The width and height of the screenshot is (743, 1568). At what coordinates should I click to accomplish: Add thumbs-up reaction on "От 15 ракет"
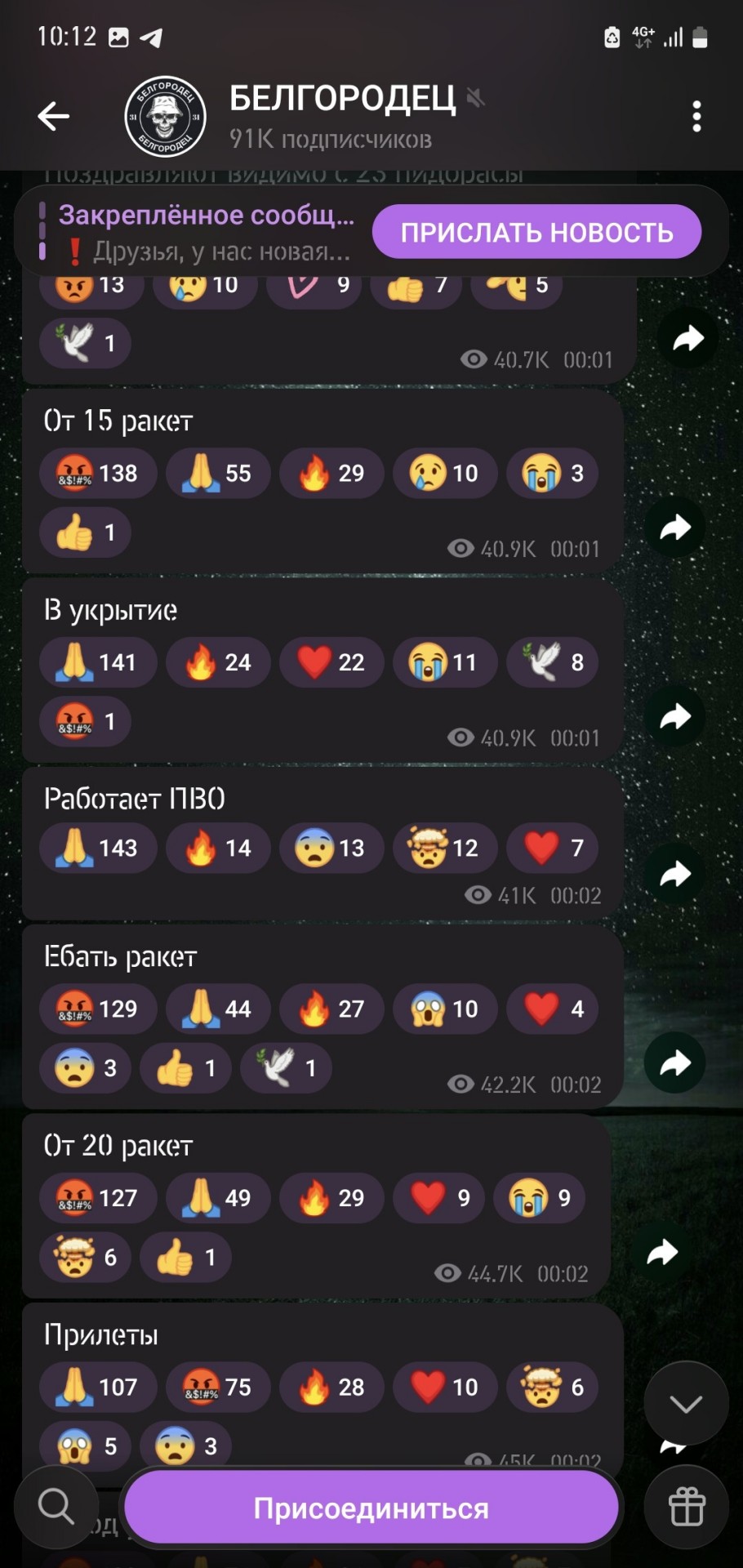[x=85, y=533]
